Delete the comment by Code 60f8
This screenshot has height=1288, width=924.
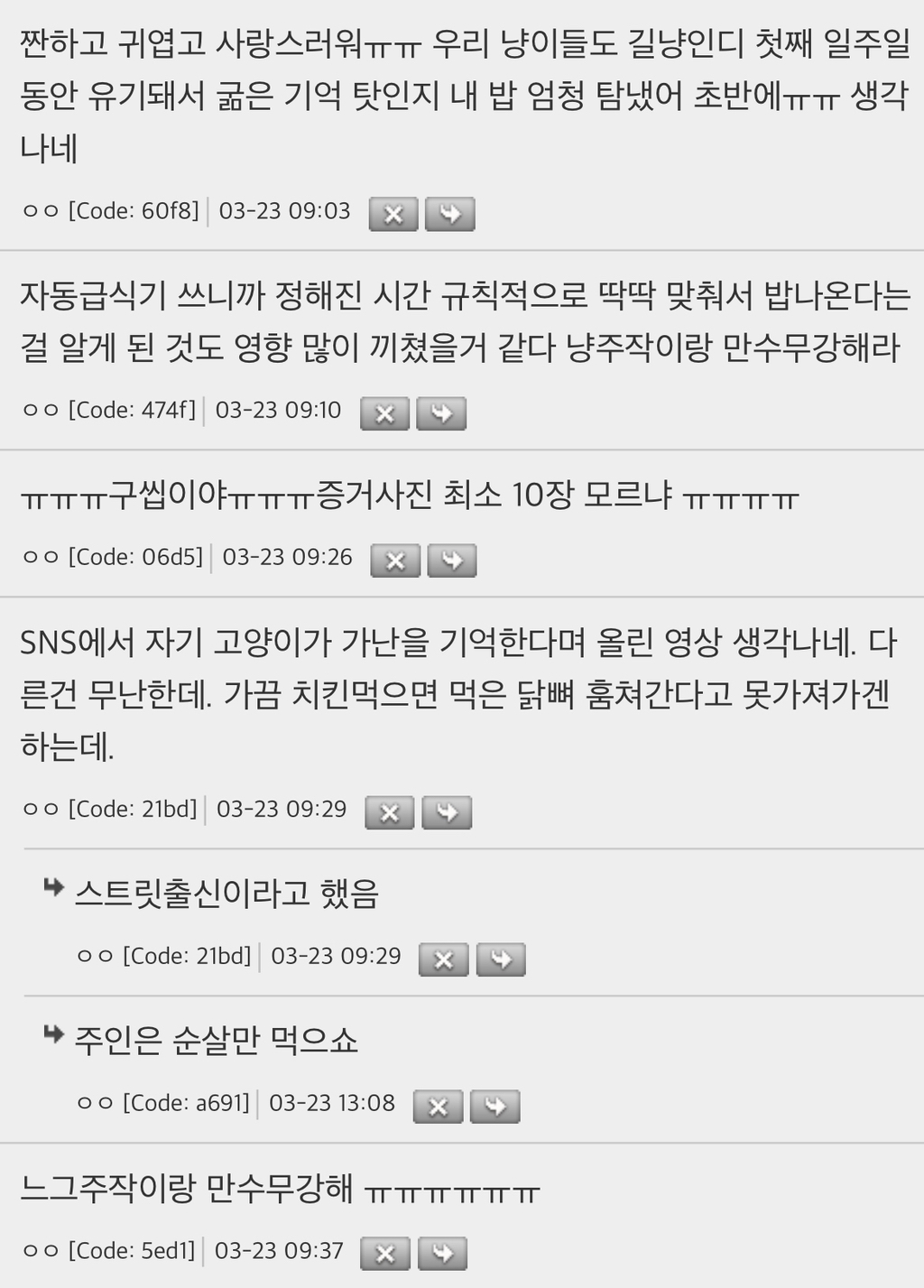(393, 214)
